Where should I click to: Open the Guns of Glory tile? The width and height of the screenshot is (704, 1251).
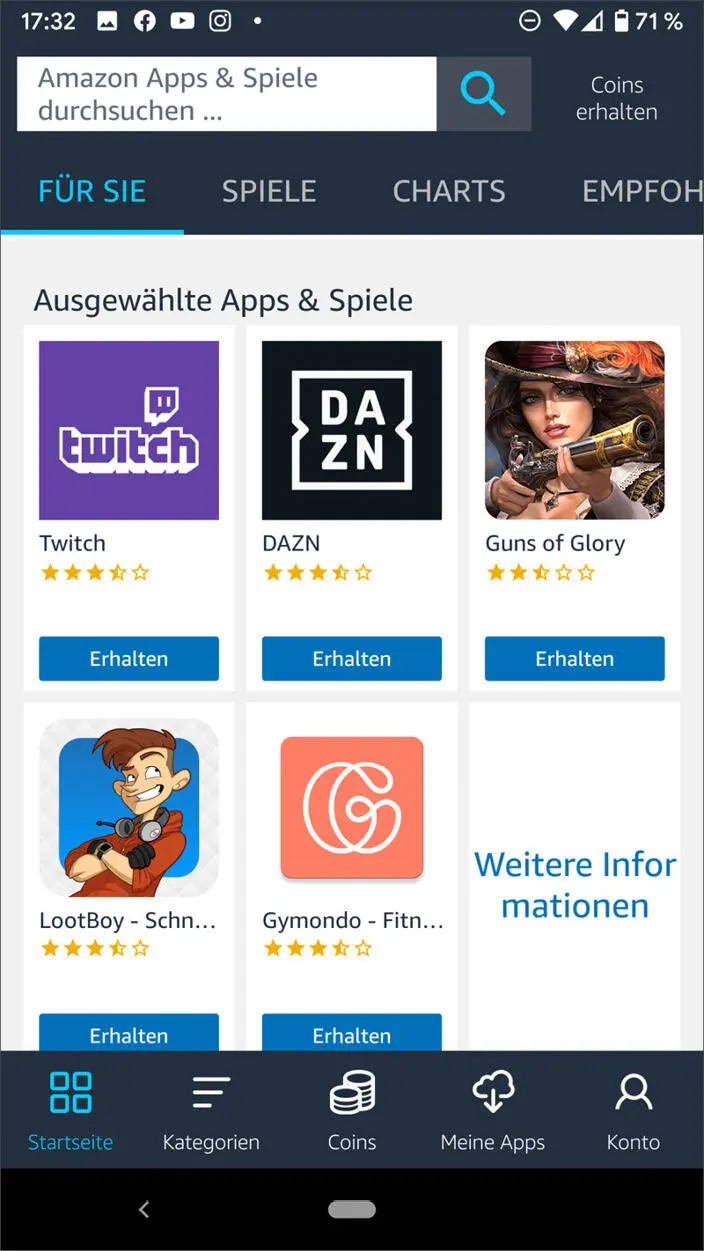(575, 431)
